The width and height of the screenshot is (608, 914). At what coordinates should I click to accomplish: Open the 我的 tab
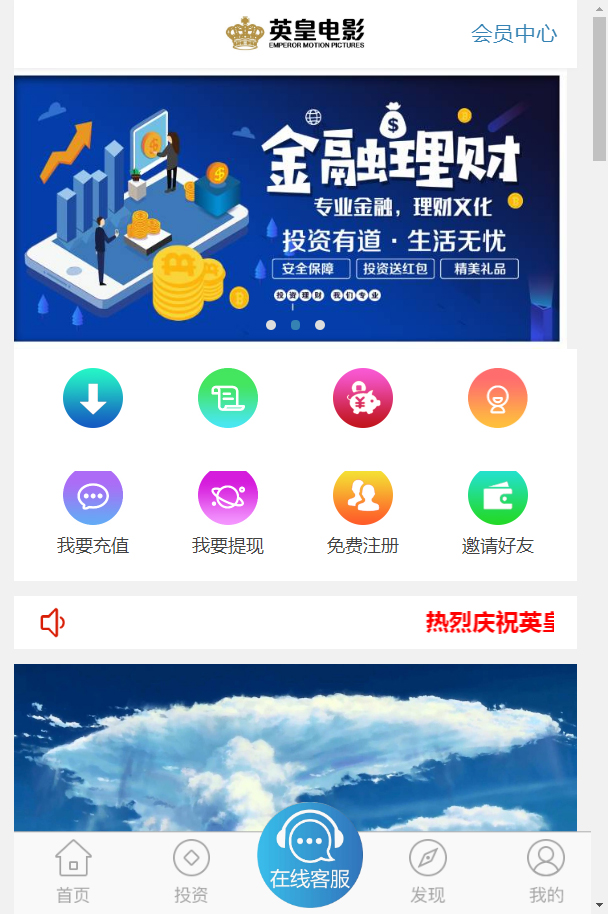coord(546,872)
